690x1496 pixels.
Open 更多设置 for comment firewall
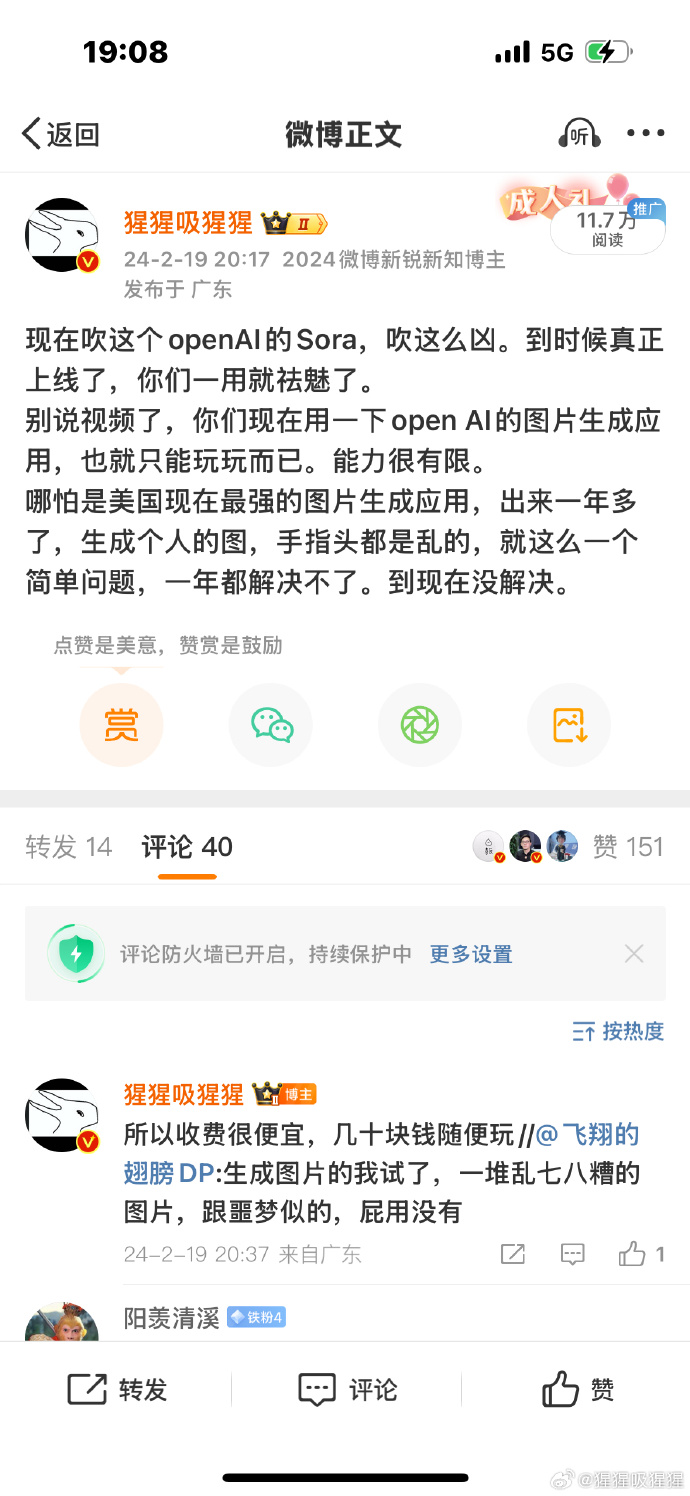[x=471, y=954]
